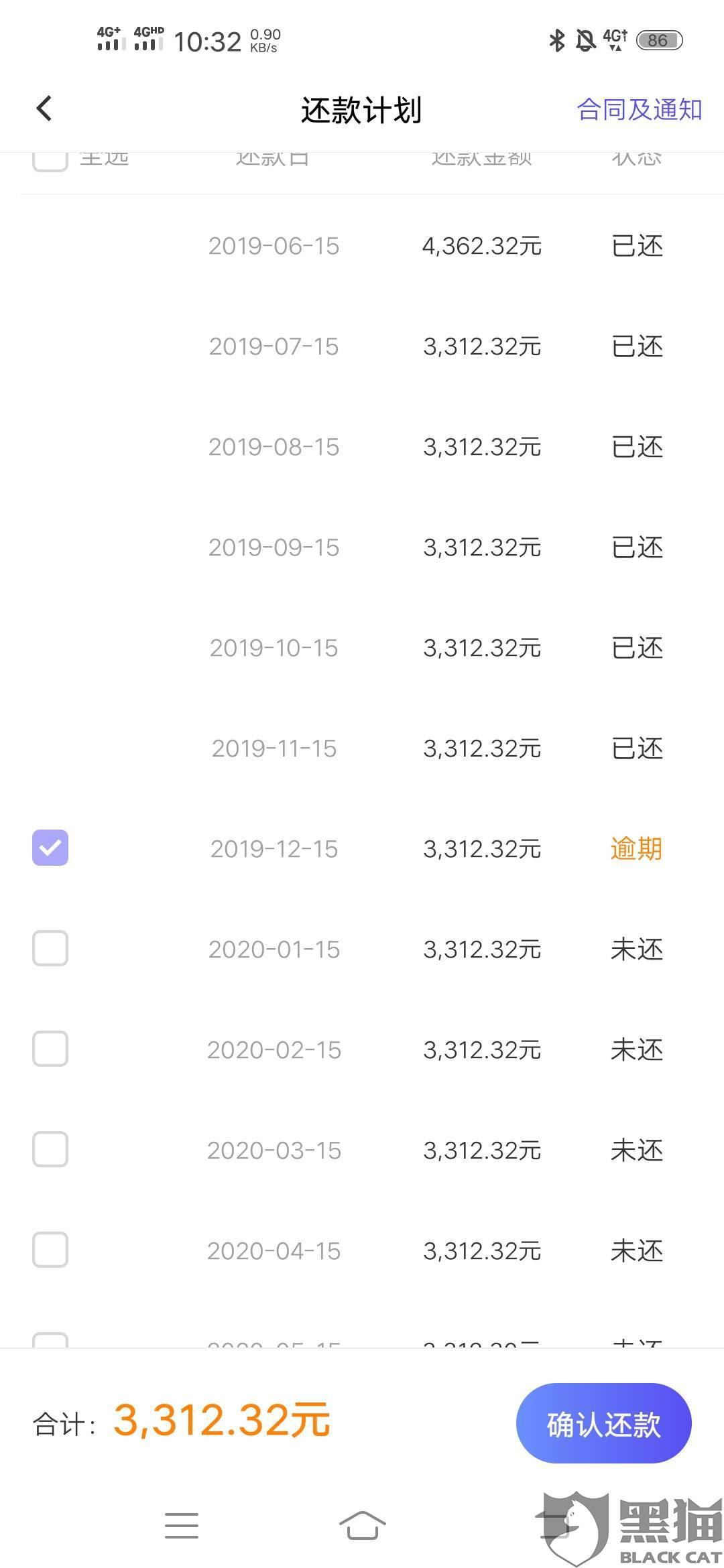Mark the 2020-04-15 installment for repayment
Image resolution: width=724 pixels, height=1568 pixels.
coord(50,1250)
